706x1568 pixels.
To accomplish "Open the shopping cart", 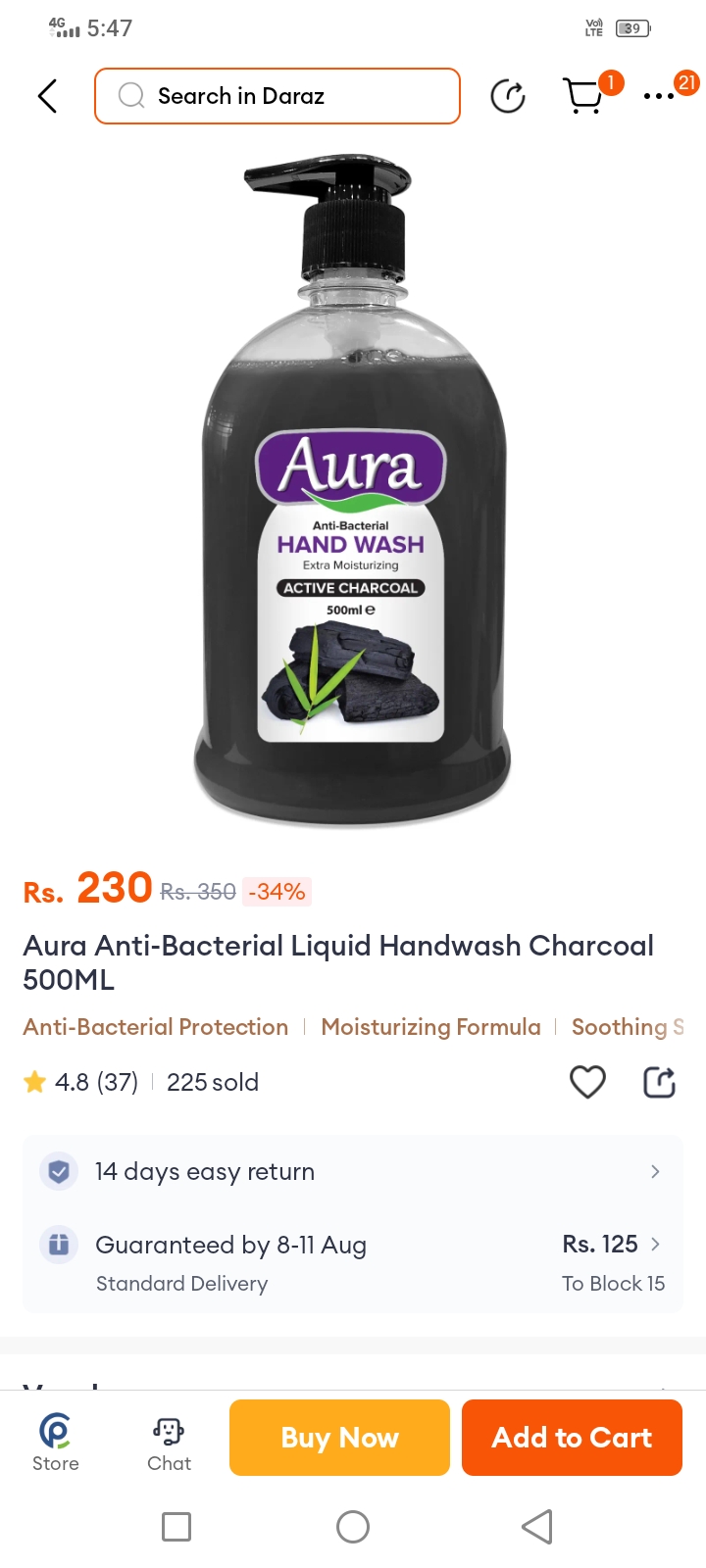I will click(x=584, y=96).
